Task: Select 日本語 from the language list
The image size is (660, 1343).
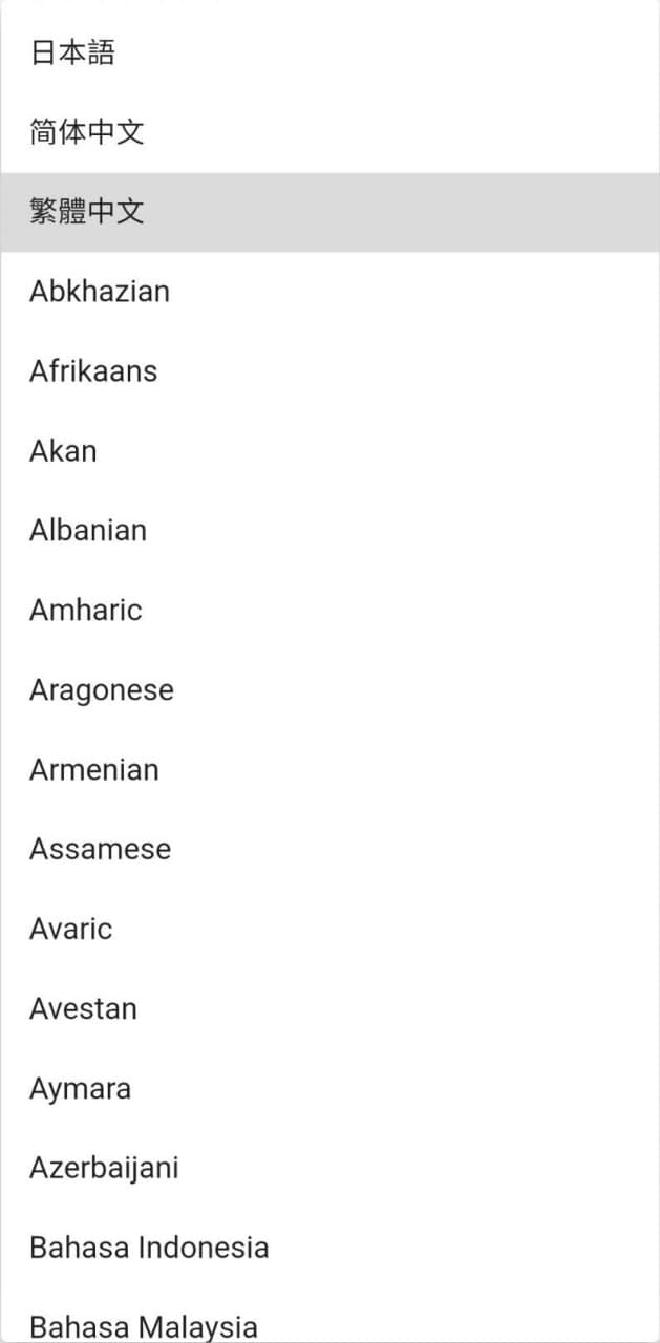Action: pyautogui.click(x=330, y=53)
